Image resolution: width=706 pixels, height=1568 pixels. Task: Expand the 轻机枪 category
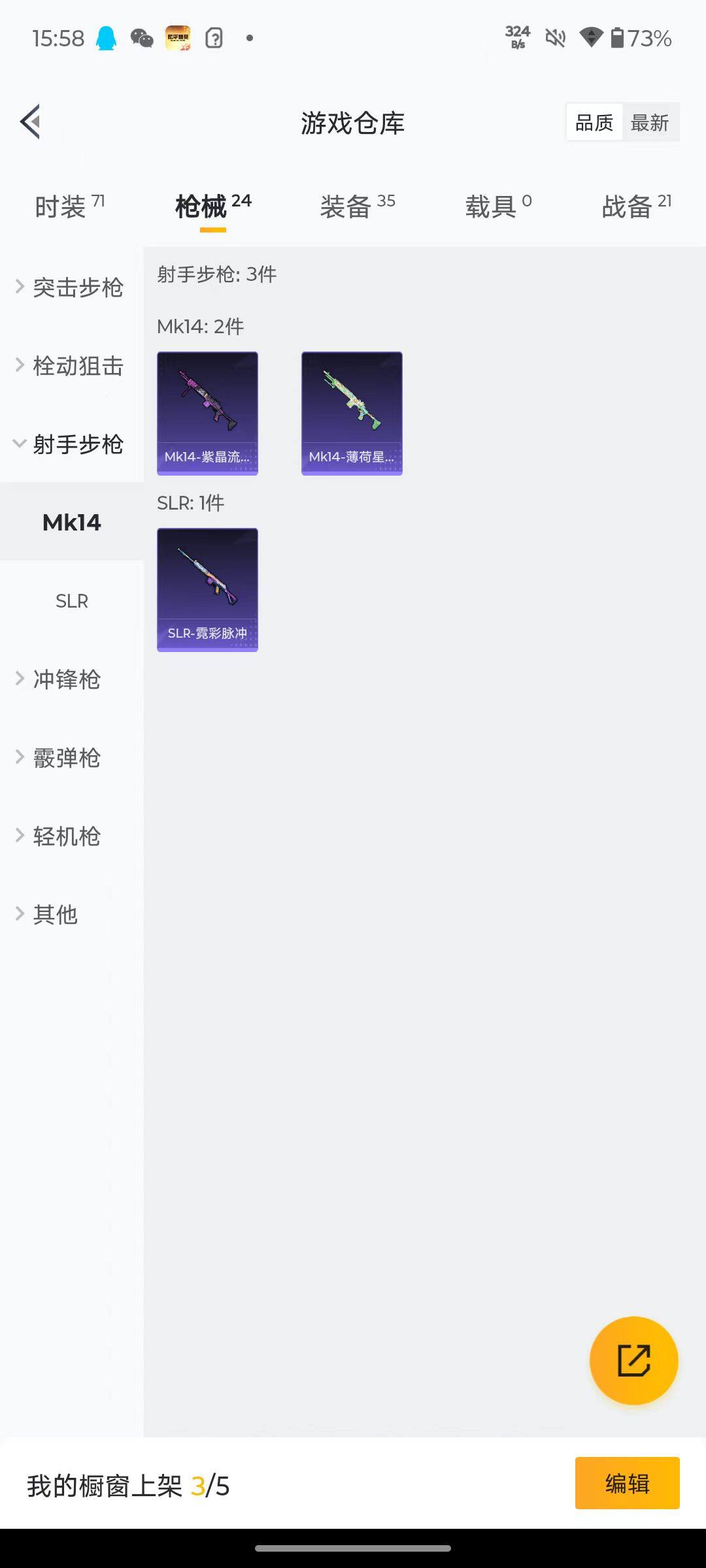click(65, 836)
